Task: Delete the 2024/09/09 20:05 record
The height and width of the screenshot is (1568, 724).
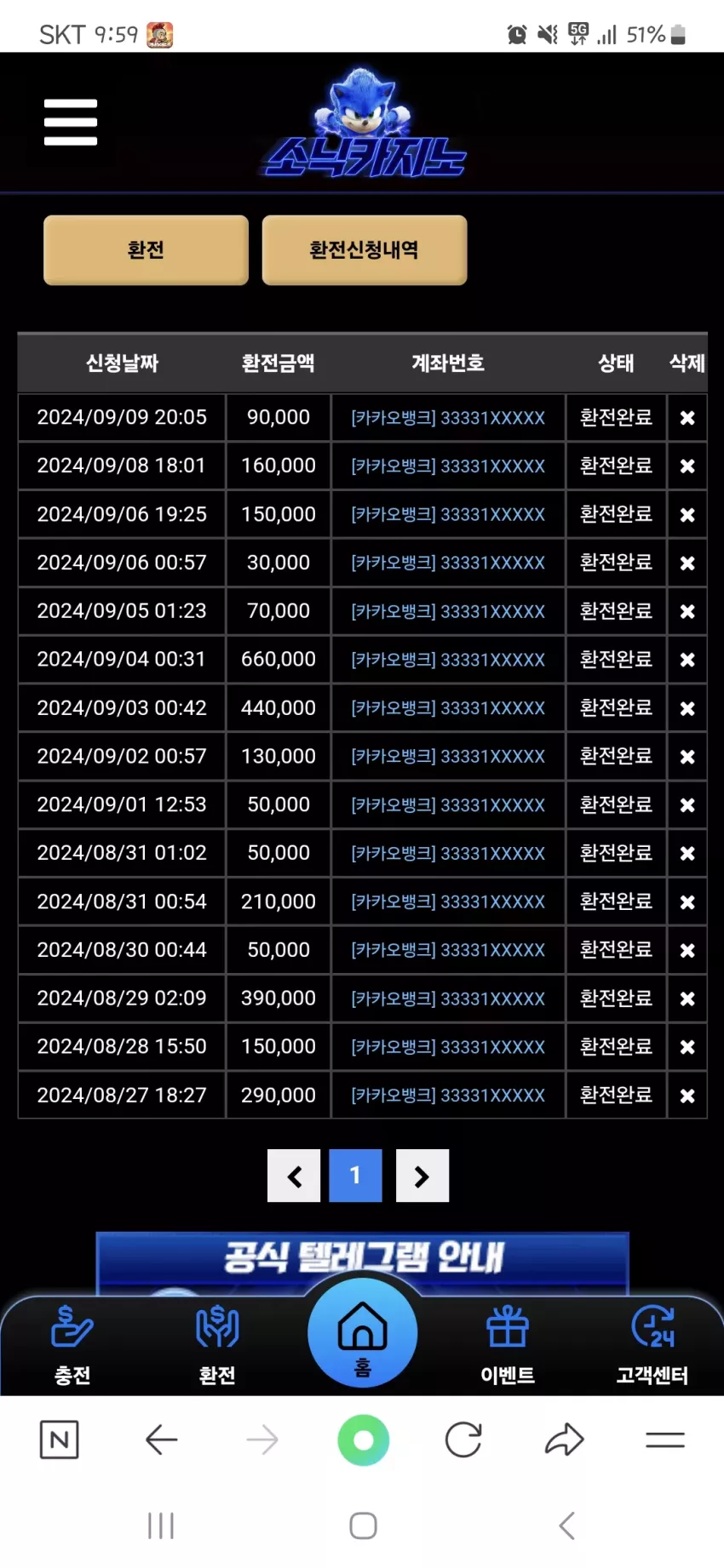Action: (x=687, y=418)
